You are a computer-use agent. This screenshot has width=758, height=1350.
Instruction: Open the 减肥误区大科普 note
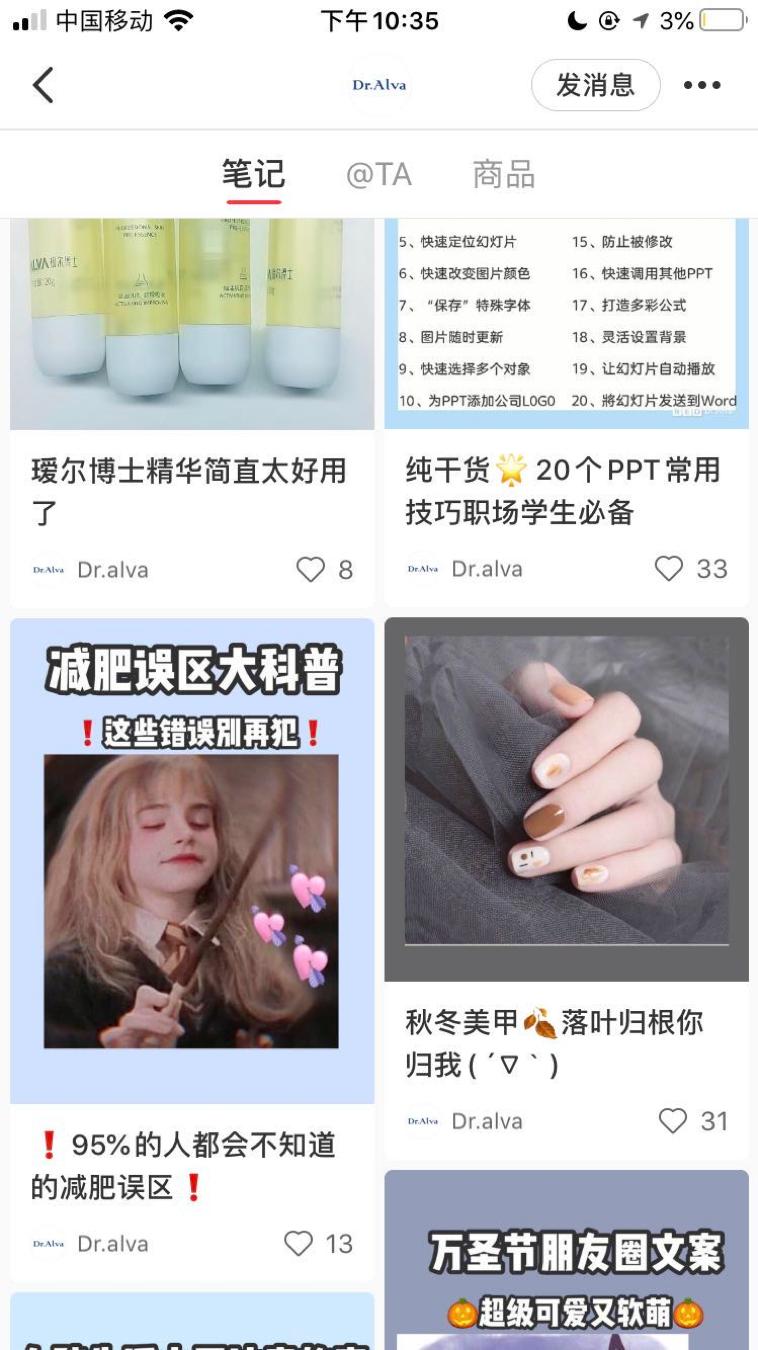click(x=192, y=860)
